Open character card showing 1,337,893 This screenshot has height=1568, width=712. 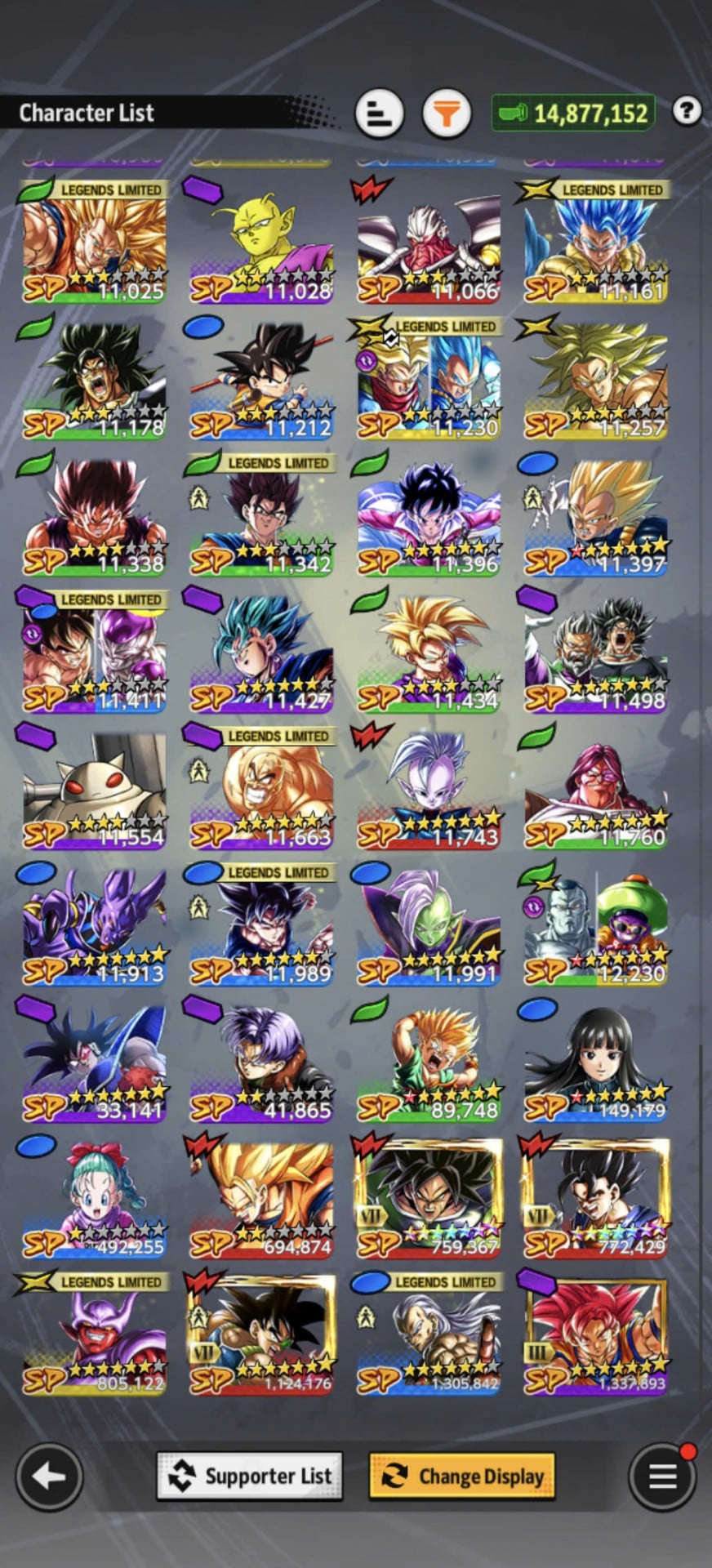595,1334
